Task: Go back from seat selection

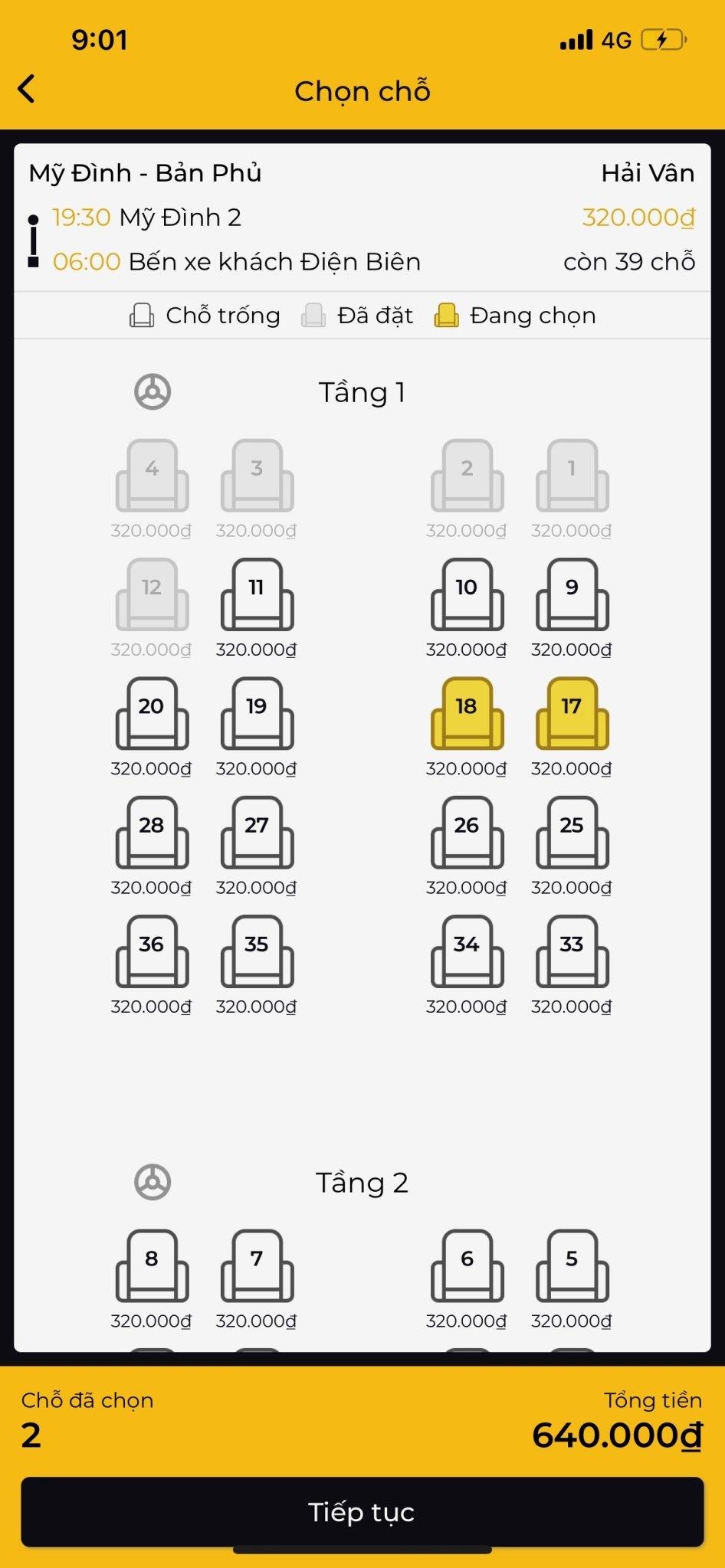Action: point(27,90)
